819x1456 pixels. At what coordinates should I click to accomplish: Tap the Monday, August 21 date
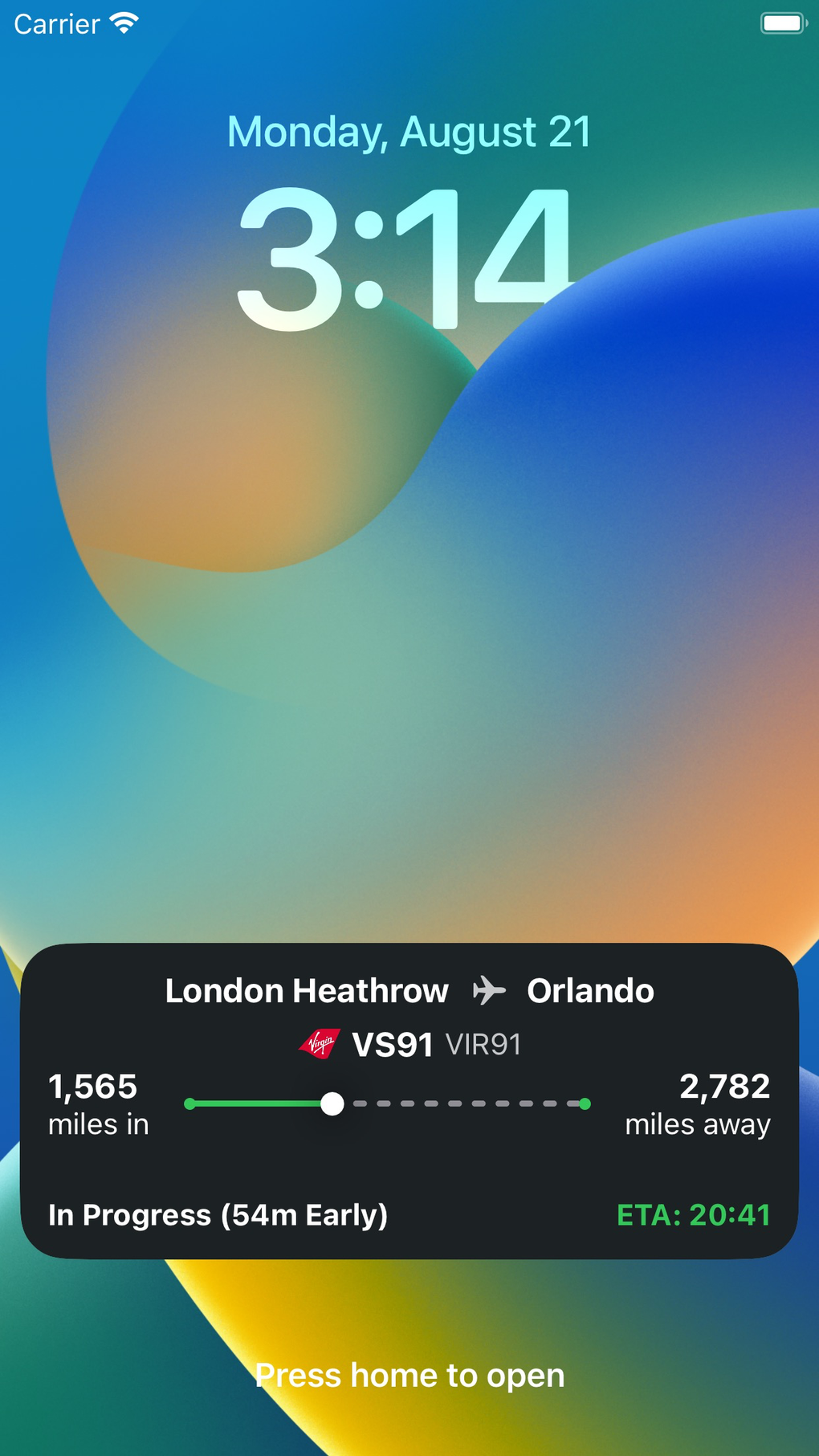tap(408, 131)
